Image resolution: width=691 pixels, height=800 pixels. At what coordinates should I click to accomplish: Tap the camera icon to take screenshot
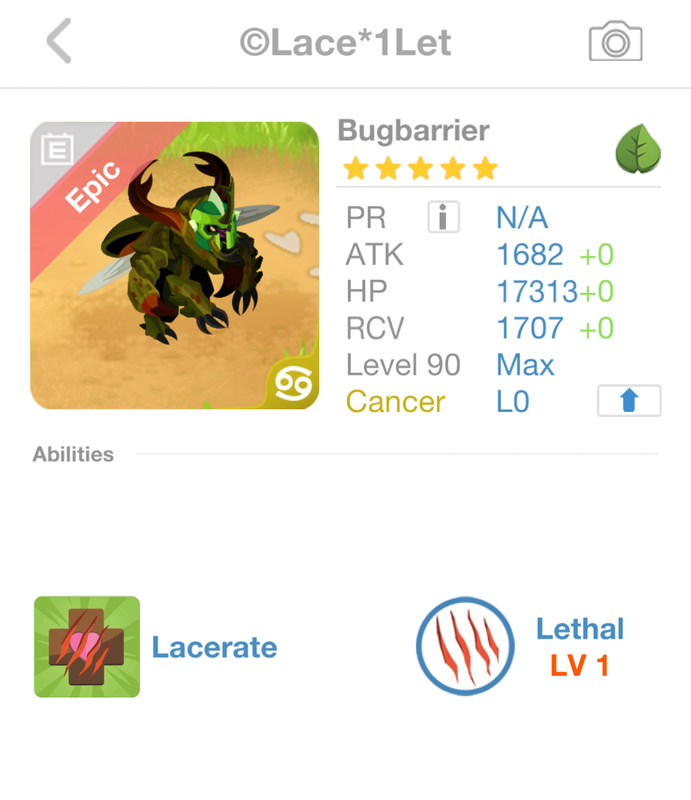coord(615,42)
